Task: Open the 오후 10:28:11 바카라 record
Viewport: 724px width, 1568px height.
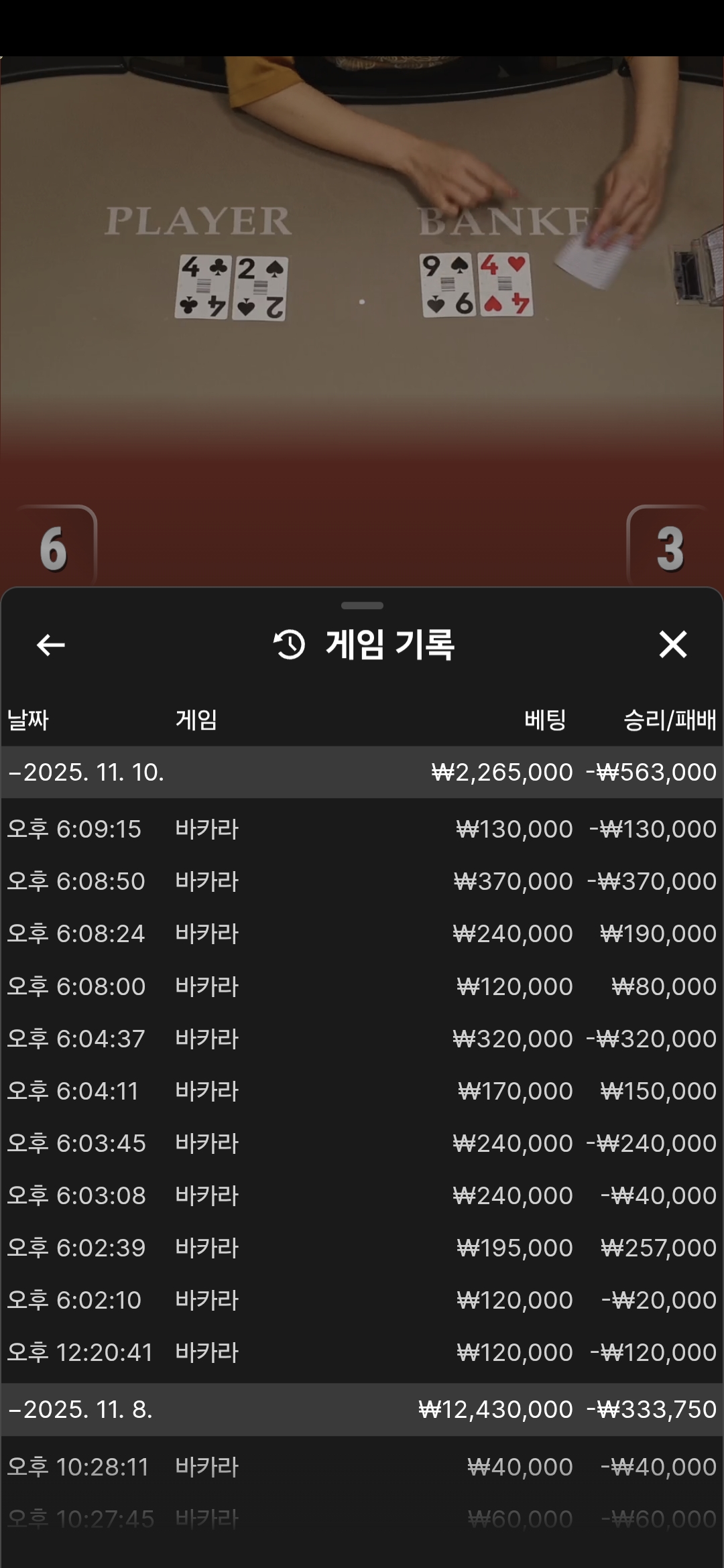Action: tap(362, 1467)
